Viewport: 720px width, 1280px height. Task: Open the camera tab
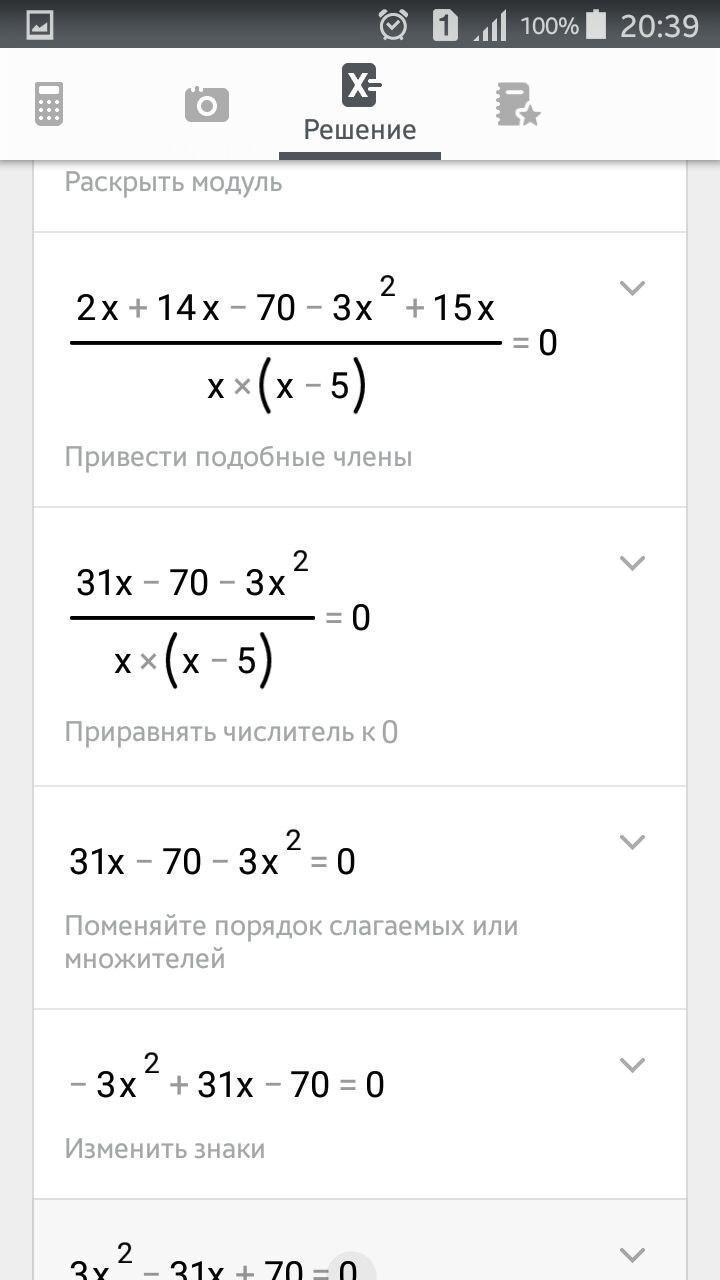(207, 104)
